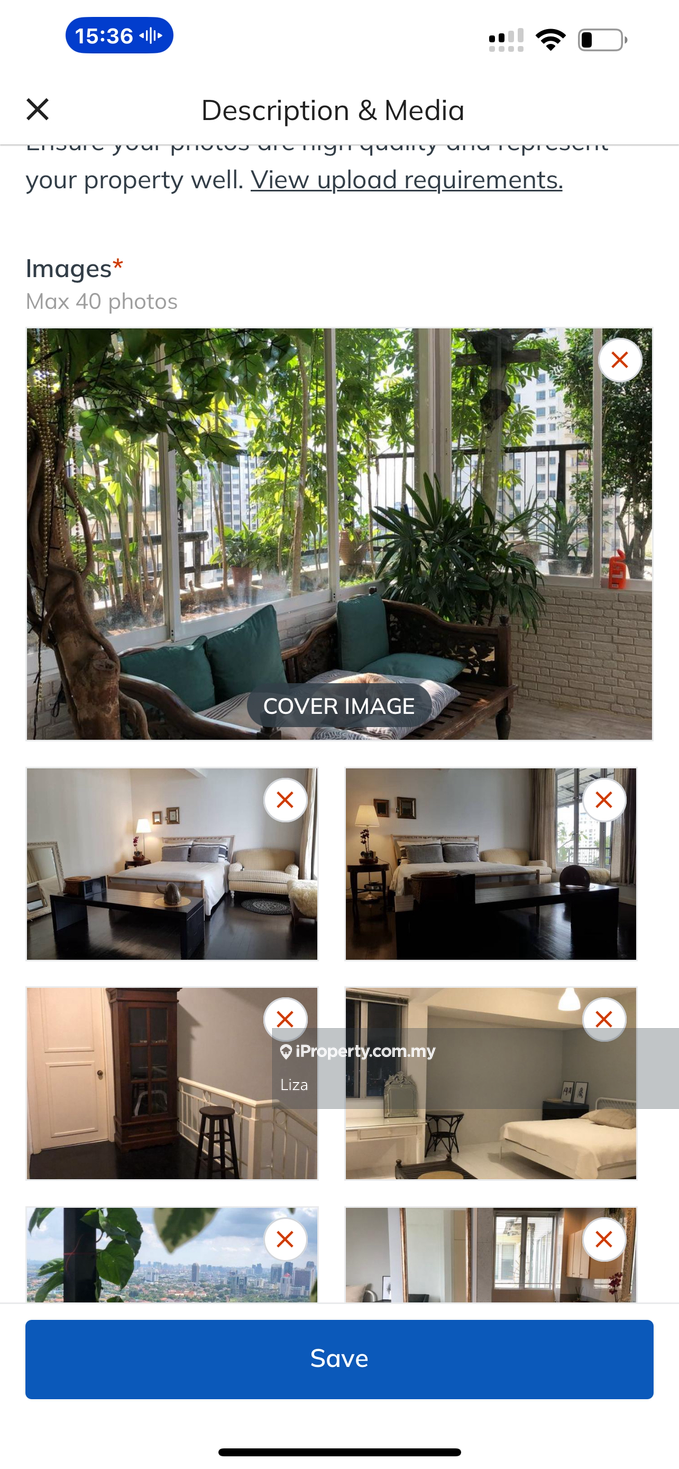Remove the cover image of the garden balcony

coord(619,360)
